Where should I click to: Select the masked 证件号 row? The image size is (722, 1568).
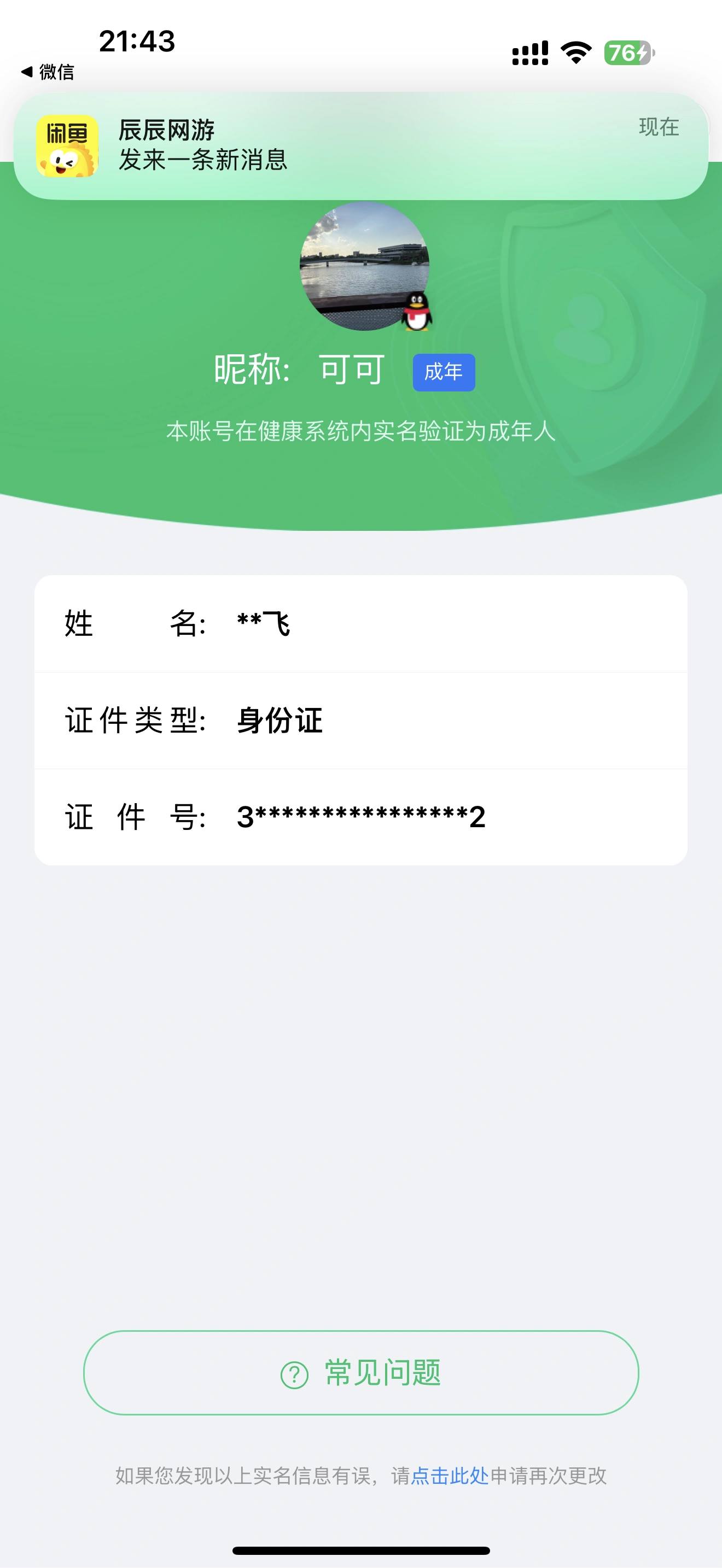coord(361,817)
